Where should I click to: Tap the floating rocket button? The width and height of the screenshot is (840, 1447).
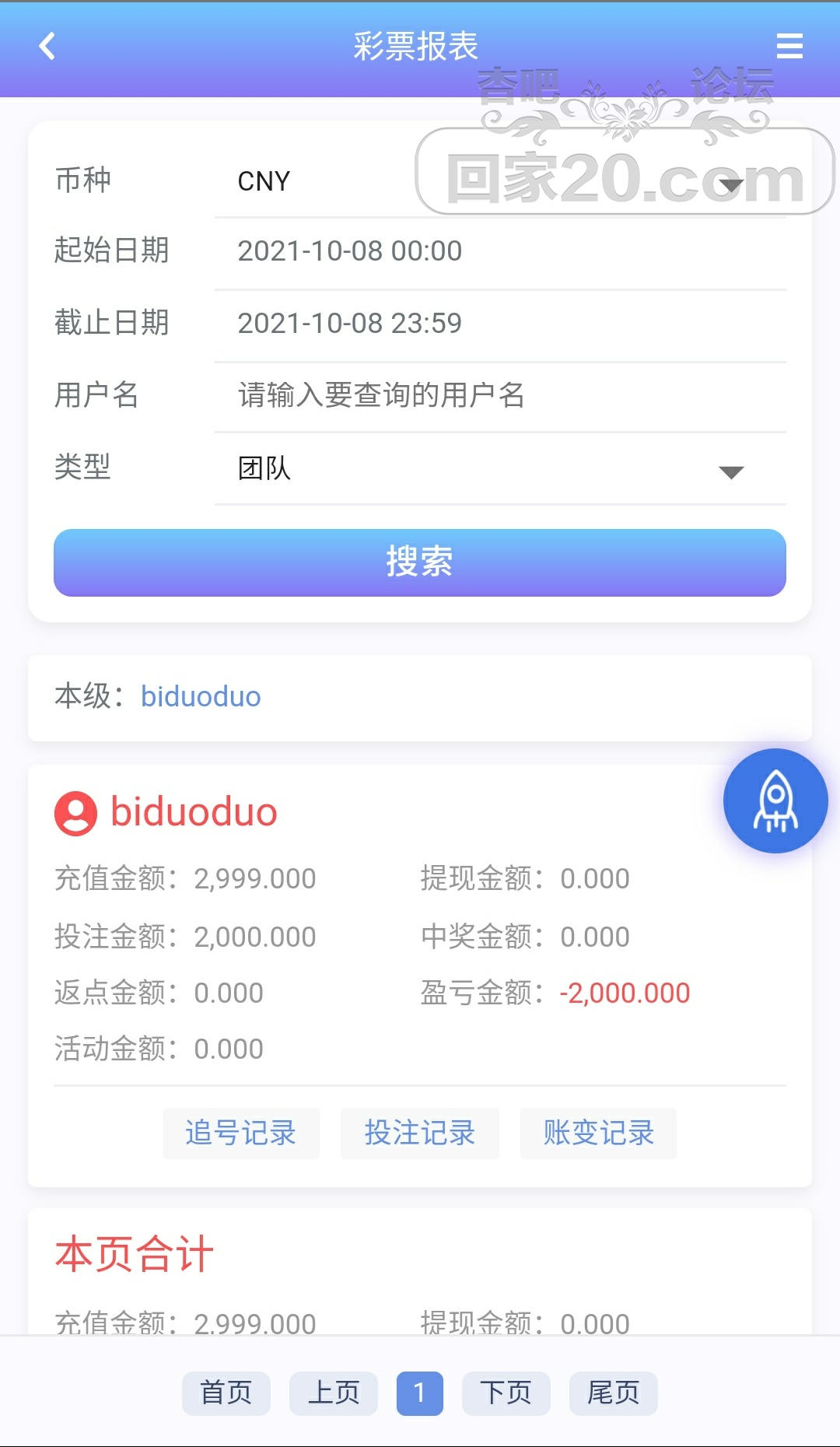point(775,801)
